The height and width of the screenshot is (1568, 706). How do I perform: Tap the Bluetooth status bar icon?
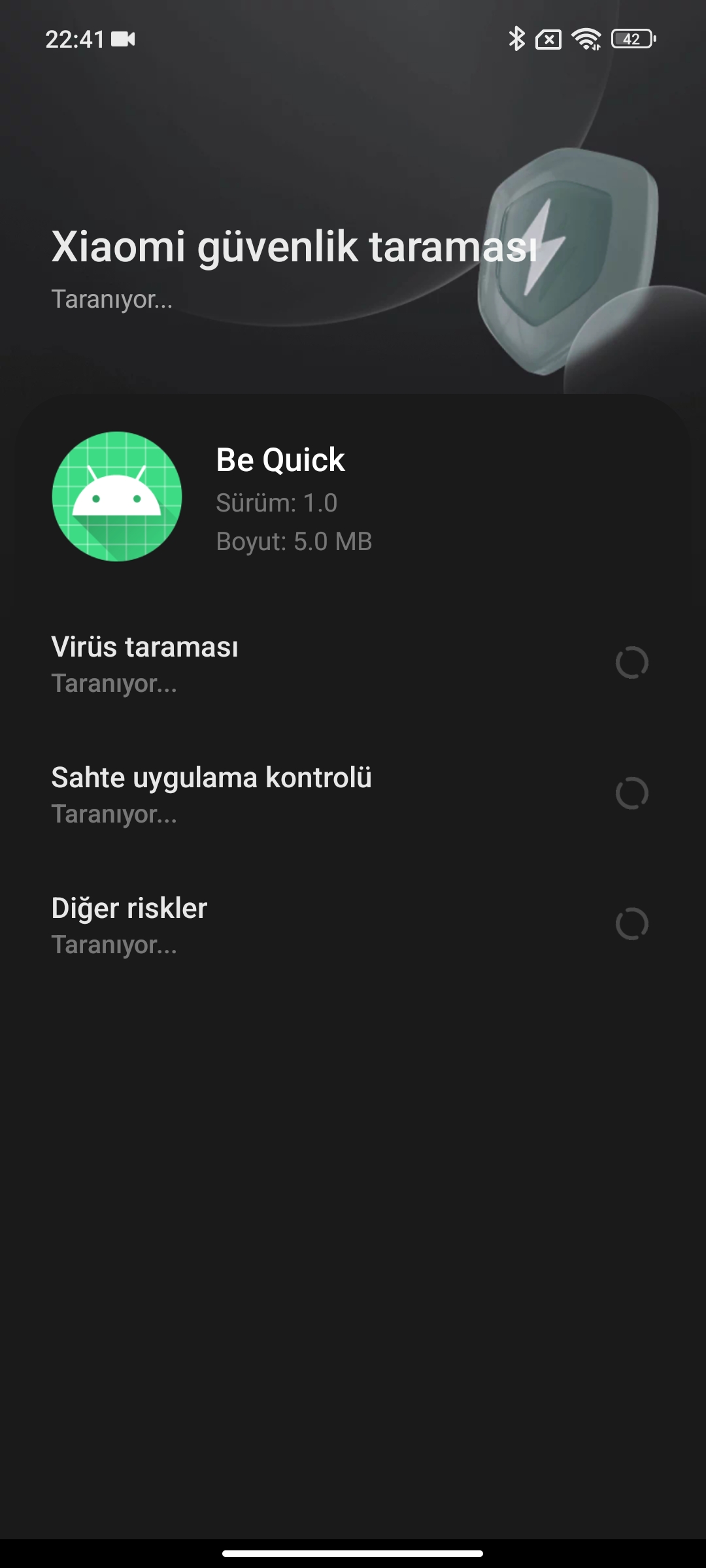[518, 39]
